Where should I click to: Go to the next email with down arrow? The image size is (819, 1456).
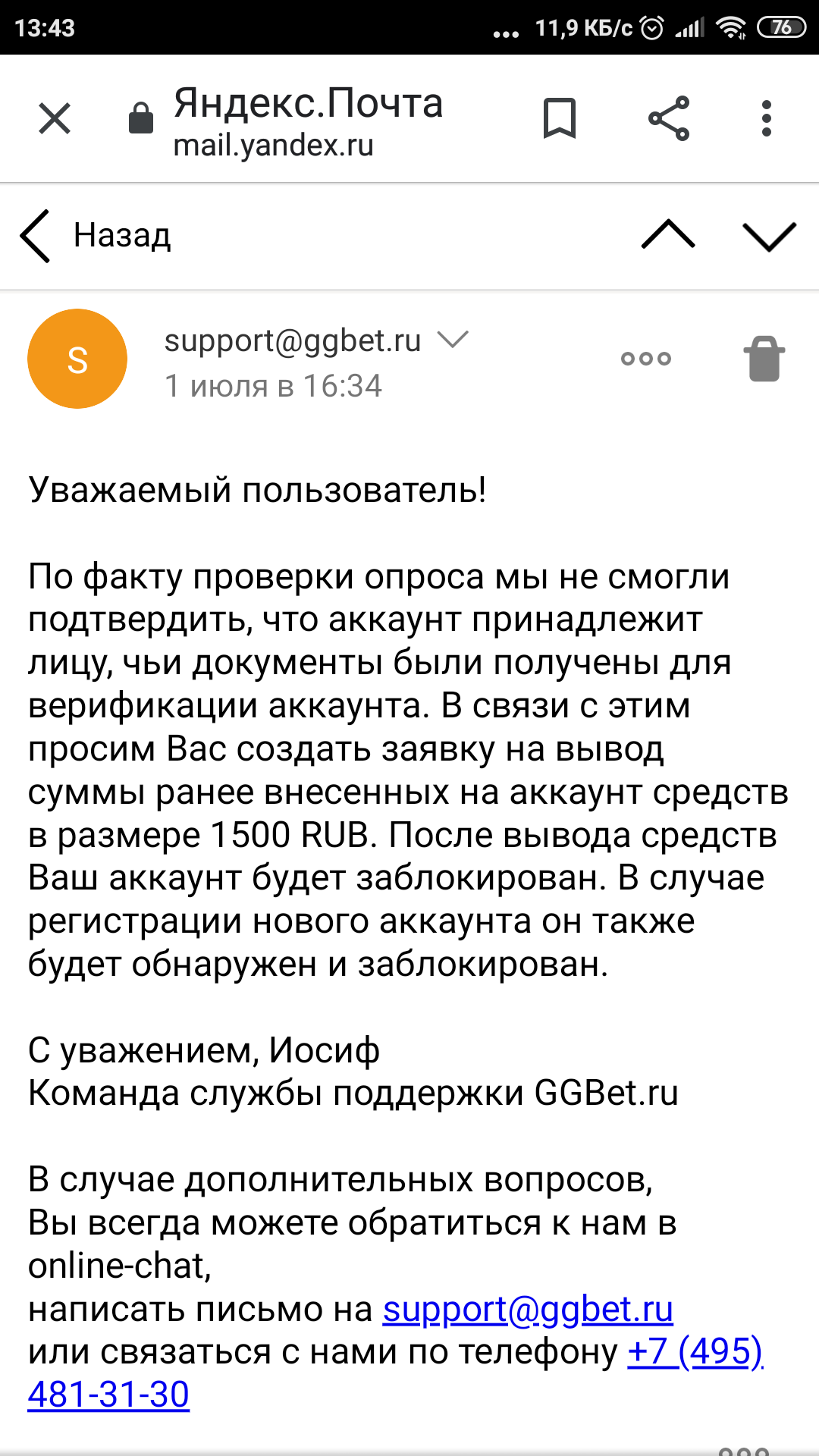coord(769,236)
